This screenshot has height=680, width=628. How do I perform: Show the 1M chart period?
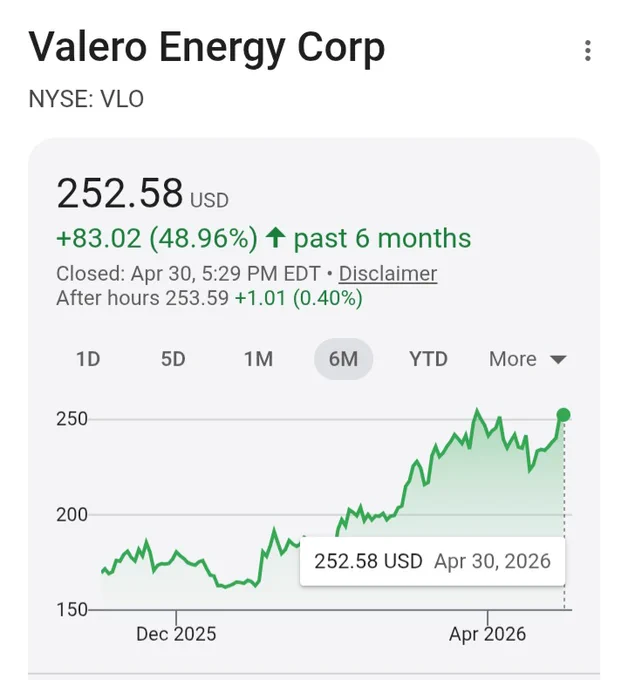tap(258, 359)
